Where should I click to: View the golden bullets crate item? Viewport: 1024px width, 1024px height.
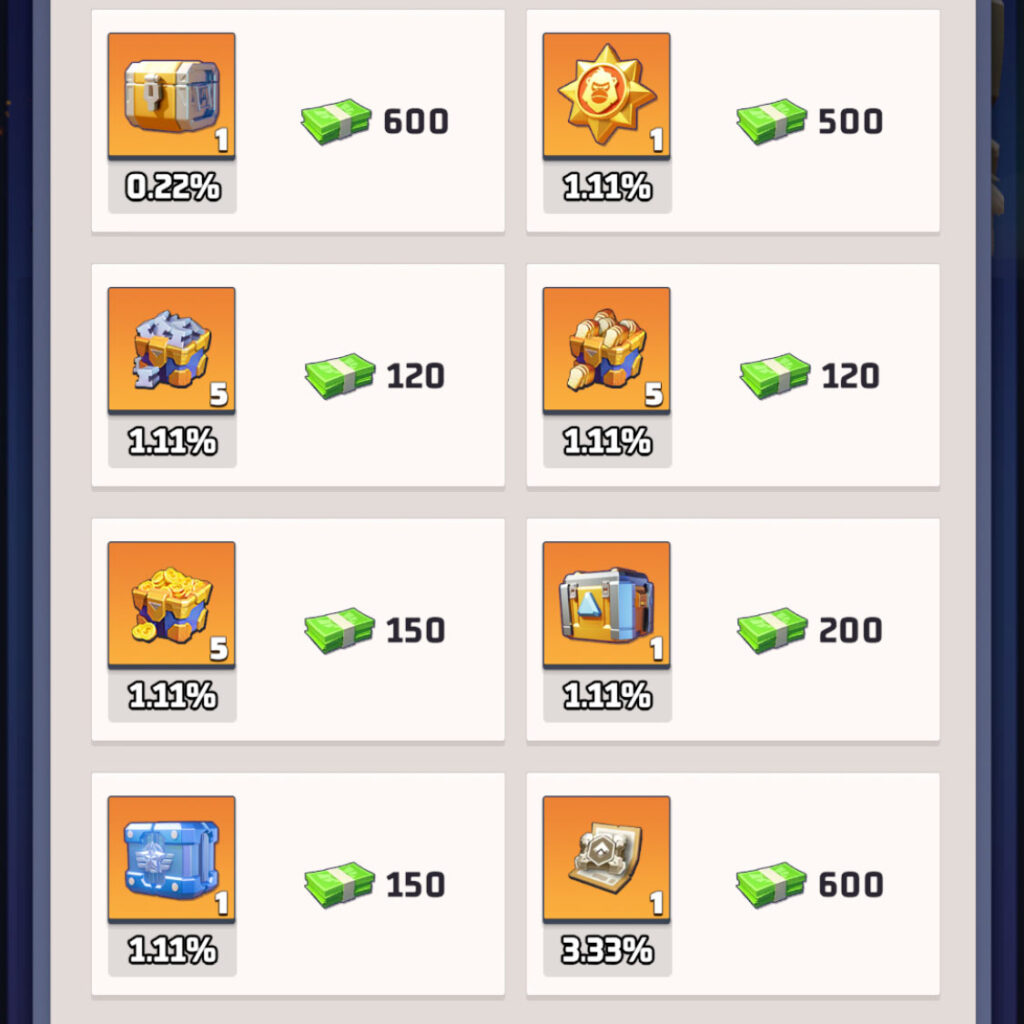point(607,350)
